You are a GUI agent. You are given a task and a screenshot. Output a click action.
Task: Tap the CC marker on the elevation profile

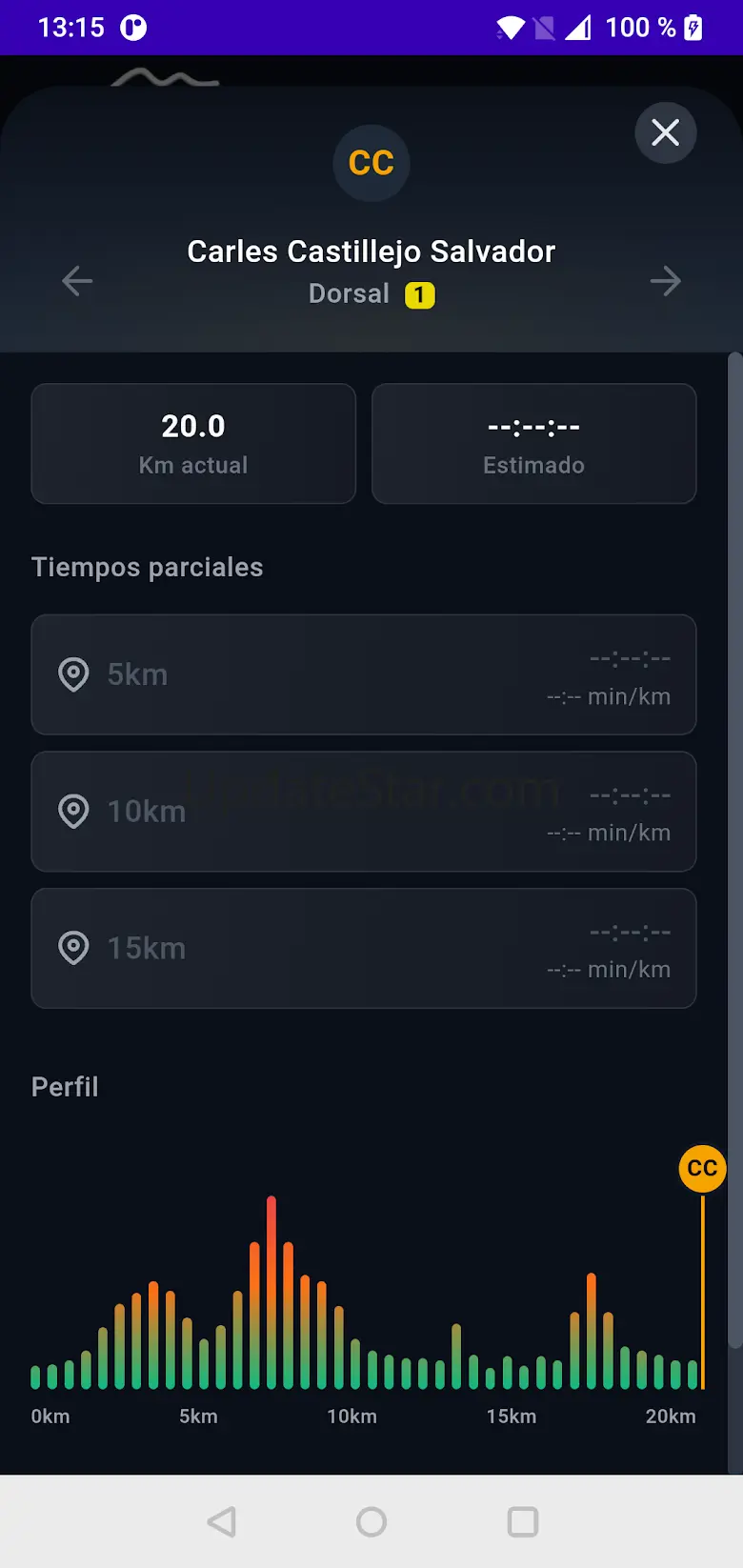pyautogui.click(x=702, y=1168)
